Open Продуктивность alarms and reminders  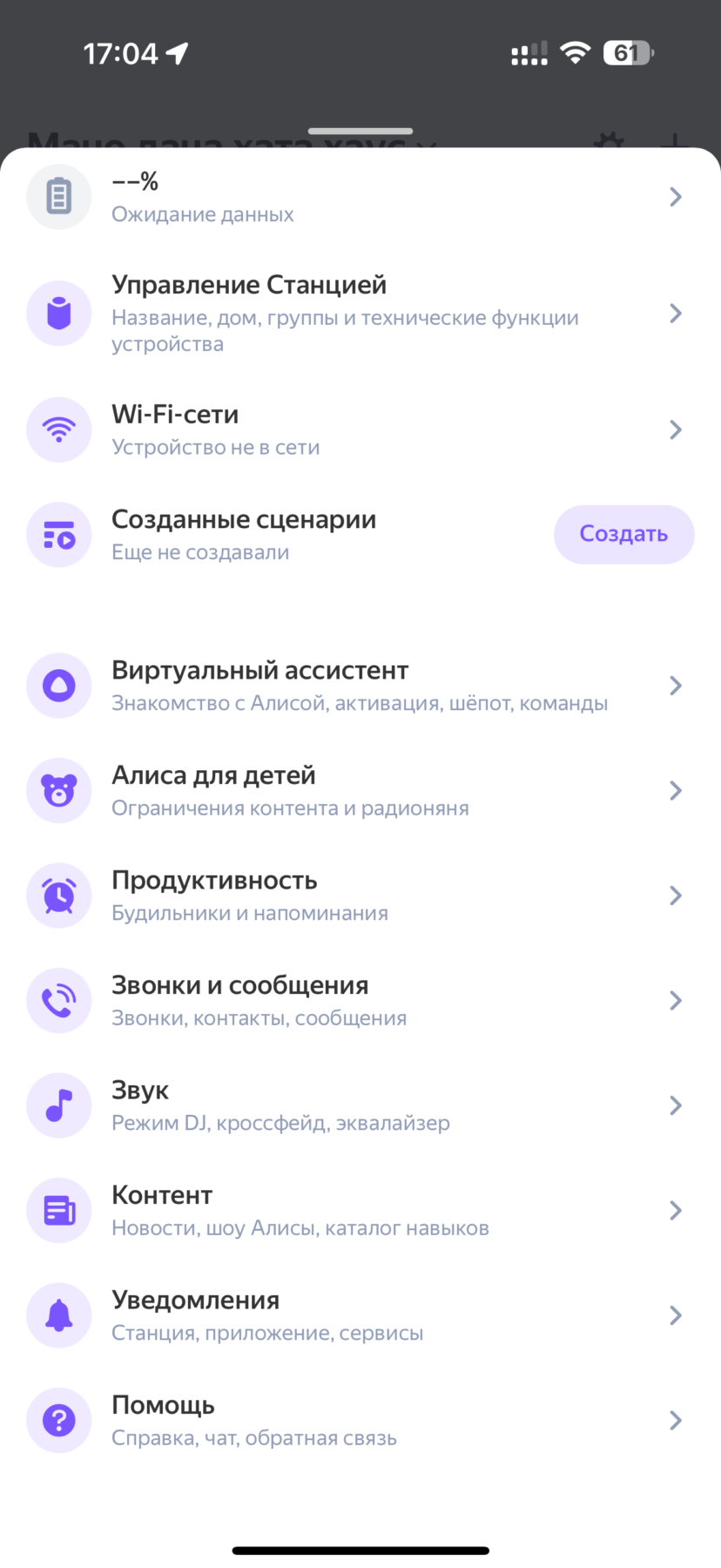click(x=348, y=896)
